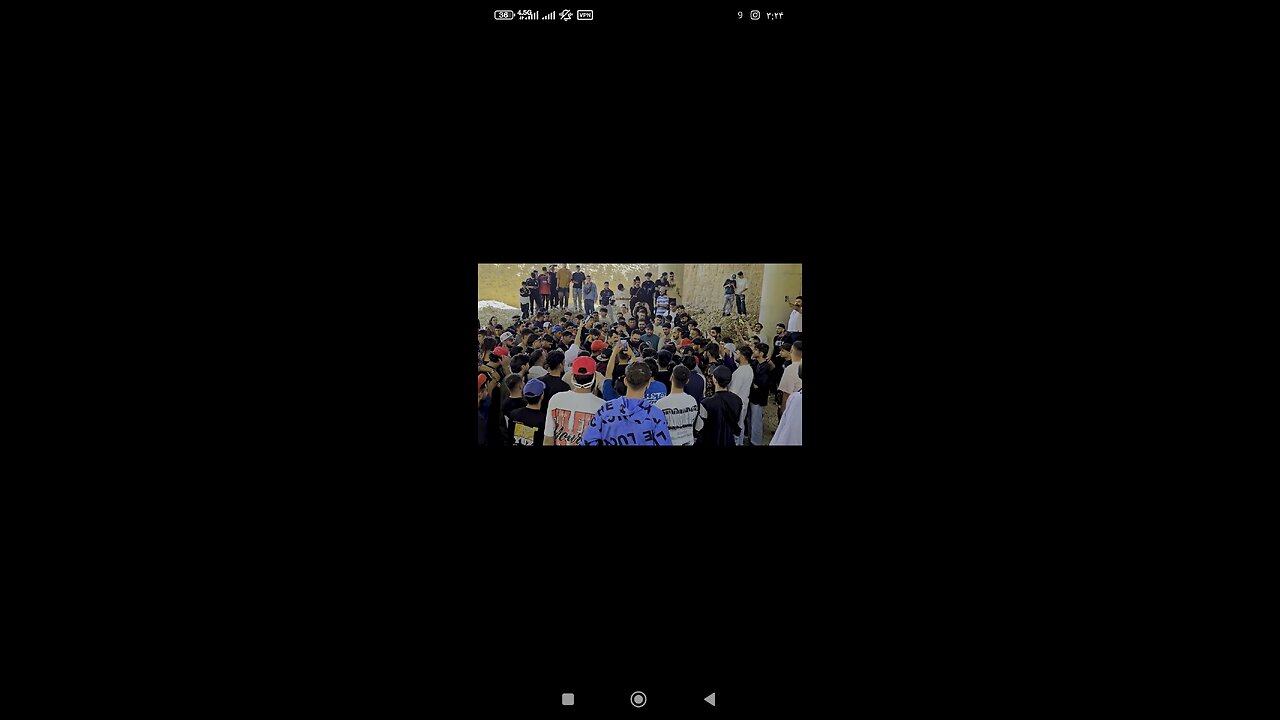Open recent apps with the square button

[568, 699]
